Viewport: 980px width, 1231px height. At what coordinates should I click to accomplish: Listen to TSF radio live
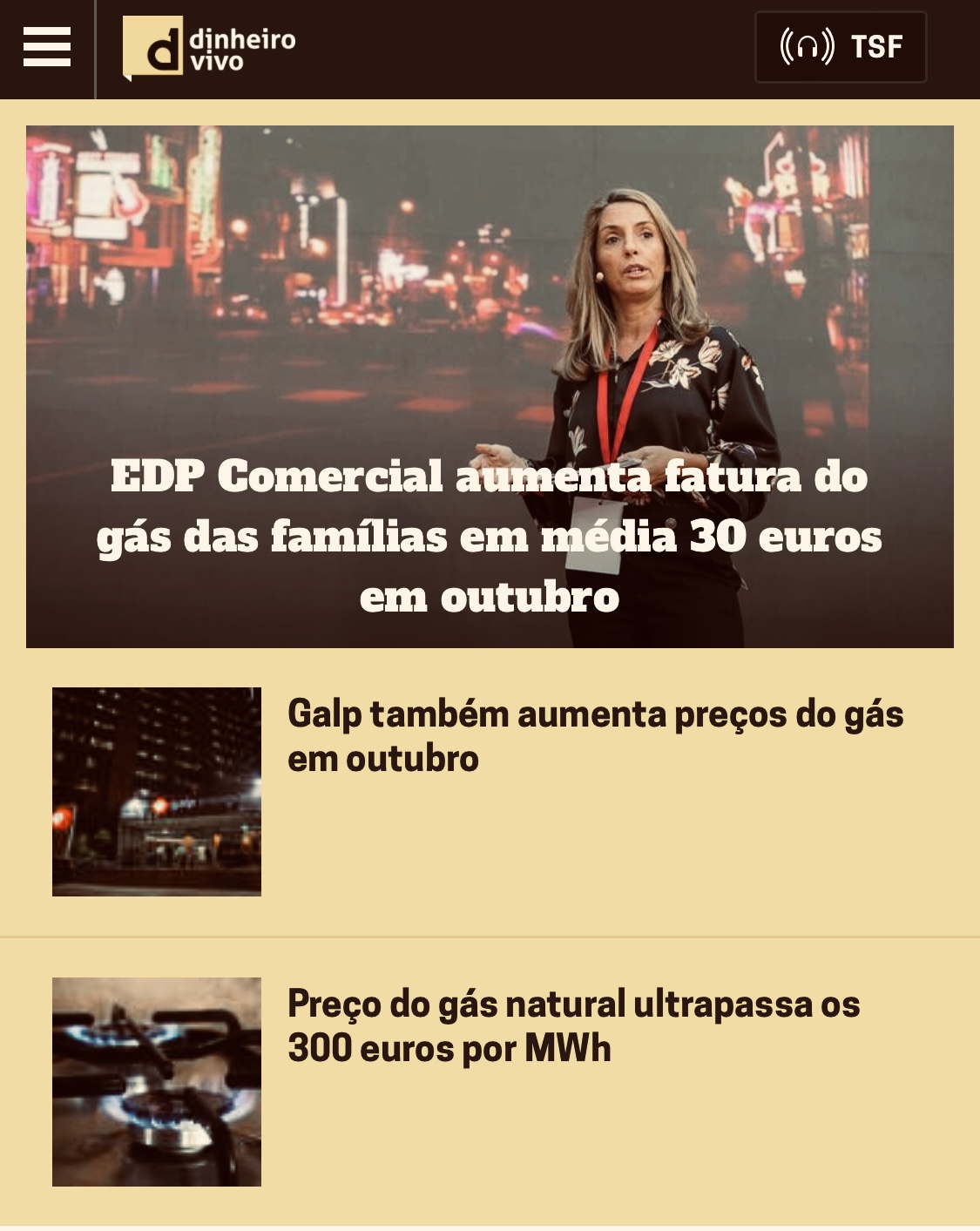point(840,47)
